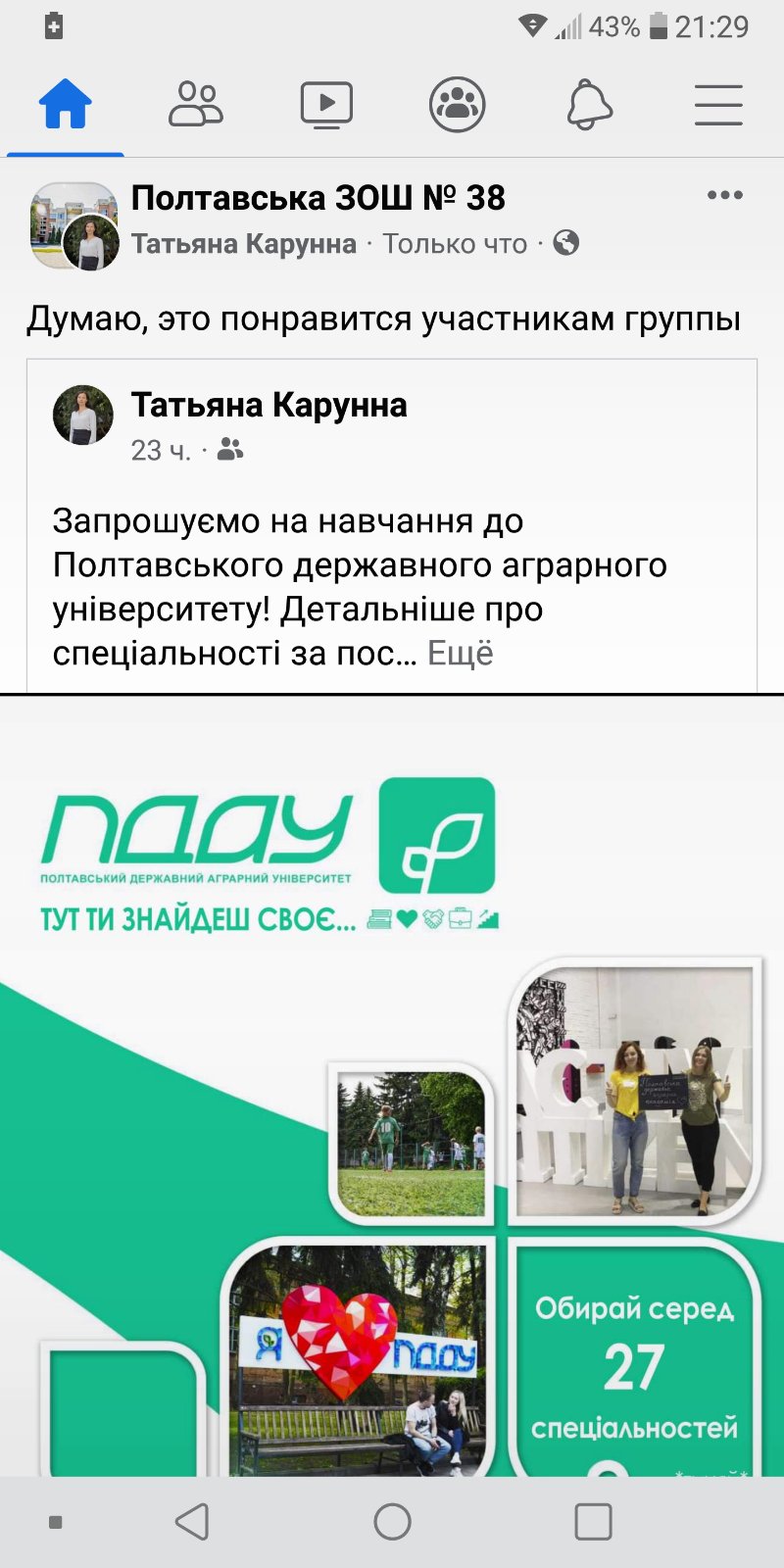Open the Friends tab
Screen dimensions: 784x1568
(196, 104)
